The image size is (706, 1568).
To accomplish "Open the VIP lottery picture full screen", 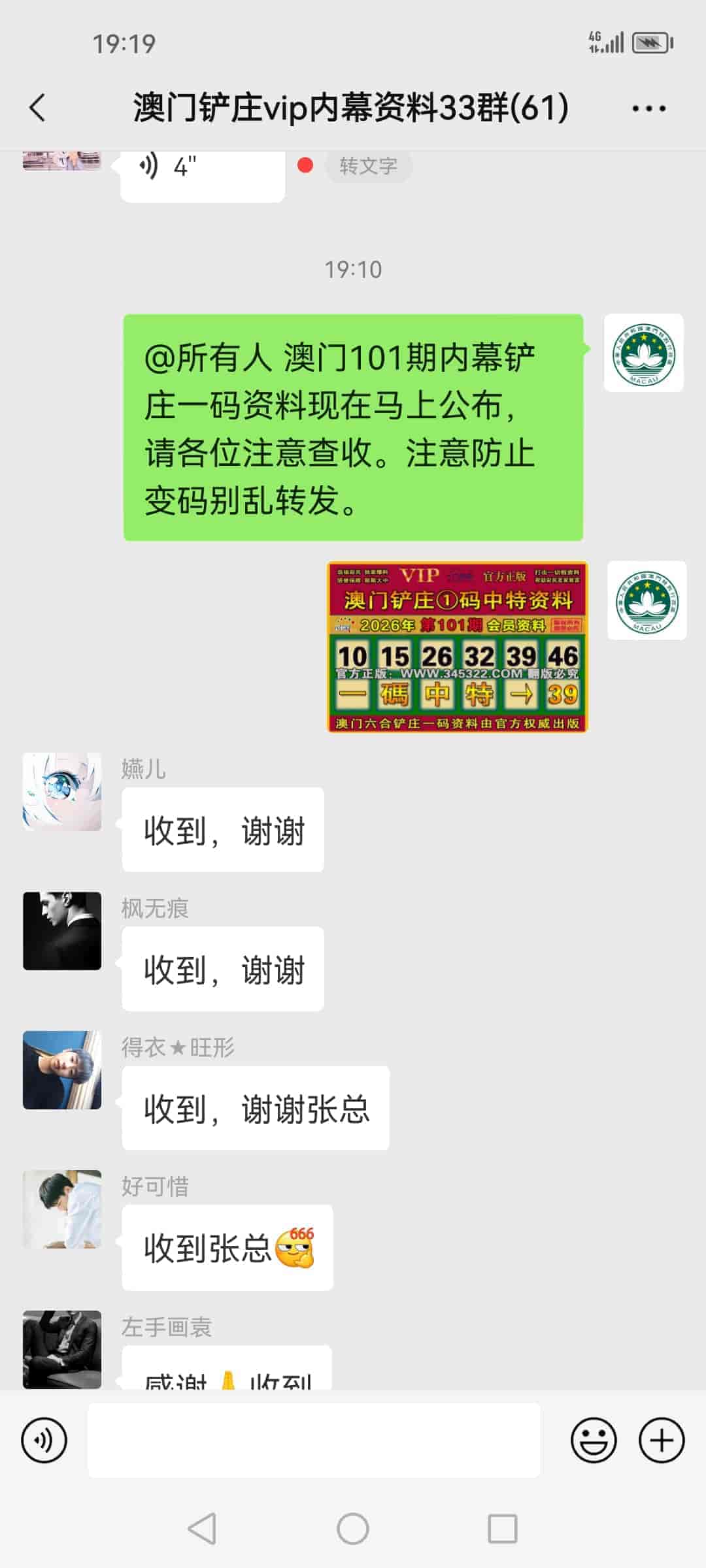I will 458,648.
